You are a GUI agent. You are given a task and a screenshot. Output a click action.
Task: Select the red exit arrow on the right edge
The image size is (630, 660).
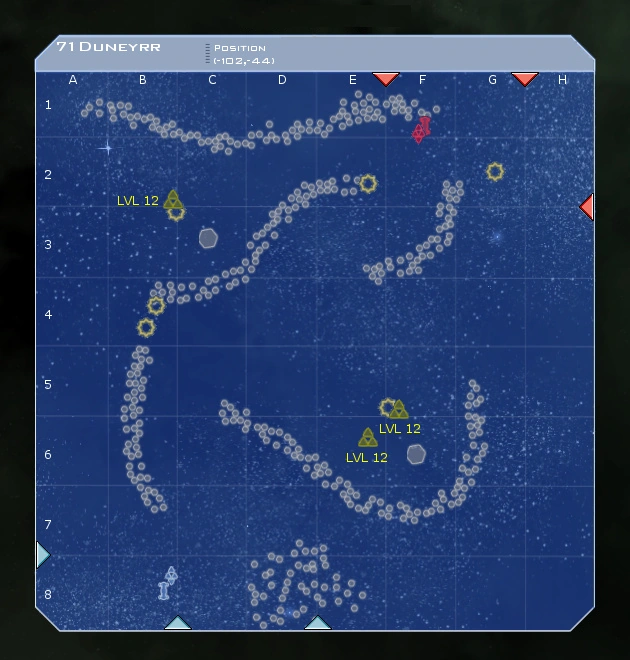pos(587,207)
